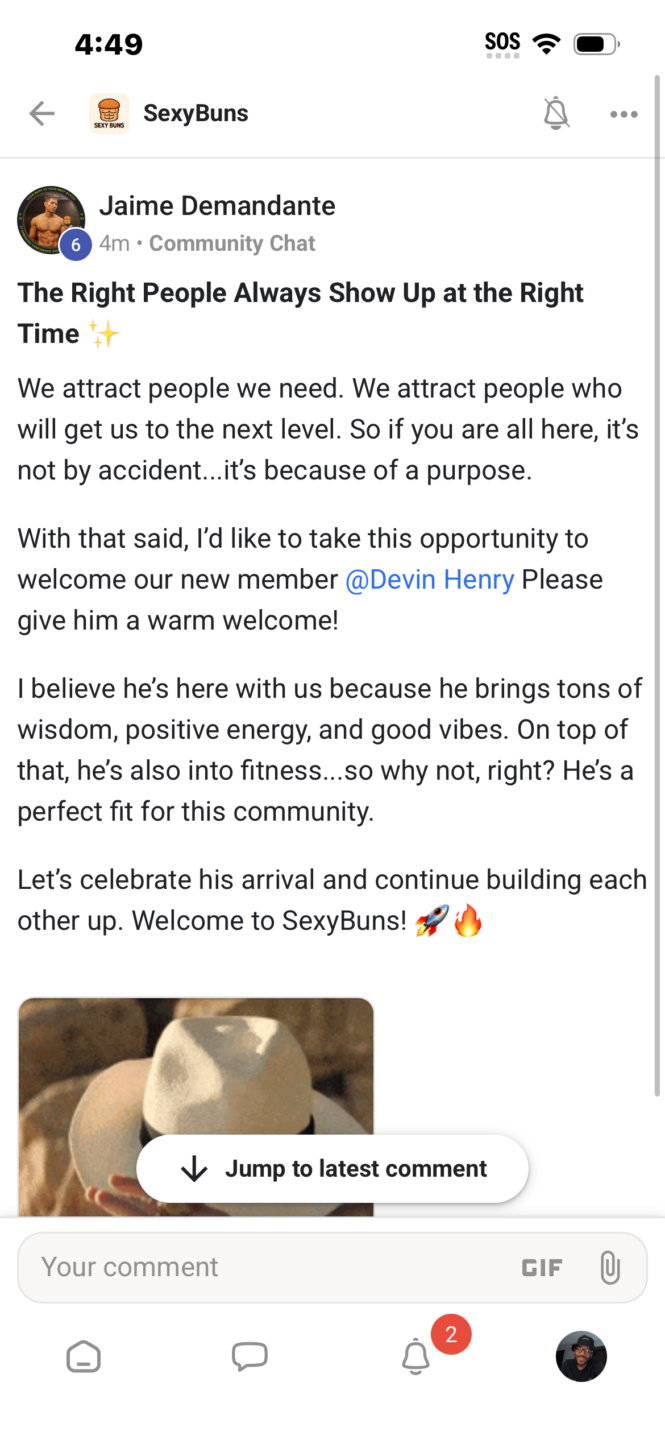This screenshot has width=665, height=1440.
Task: Switch to the home tab
Action: [x=83, y=1356]
